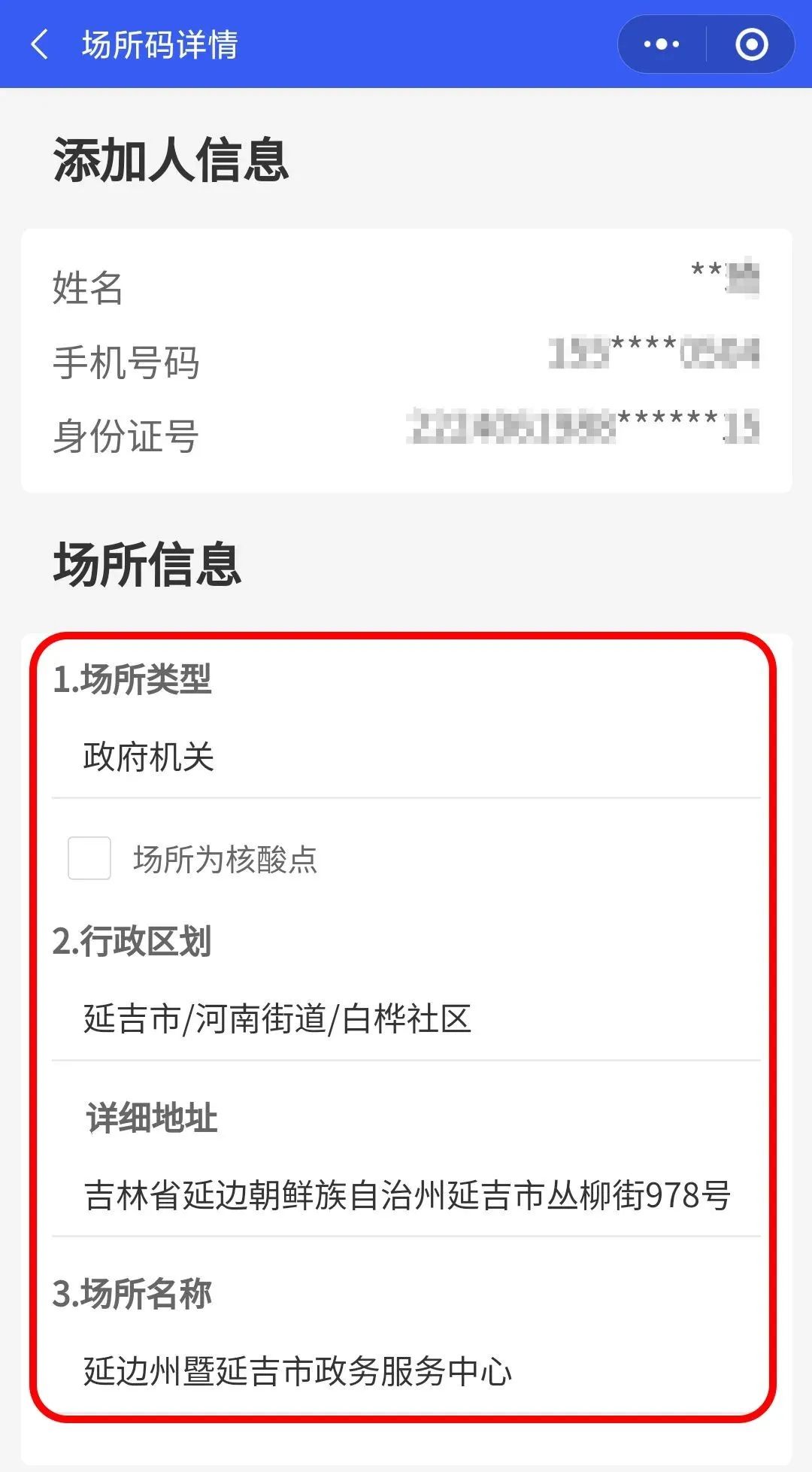Screen dimensions: 812x1472
Task: Open the mini program more options menu
Action: (662, 44)
